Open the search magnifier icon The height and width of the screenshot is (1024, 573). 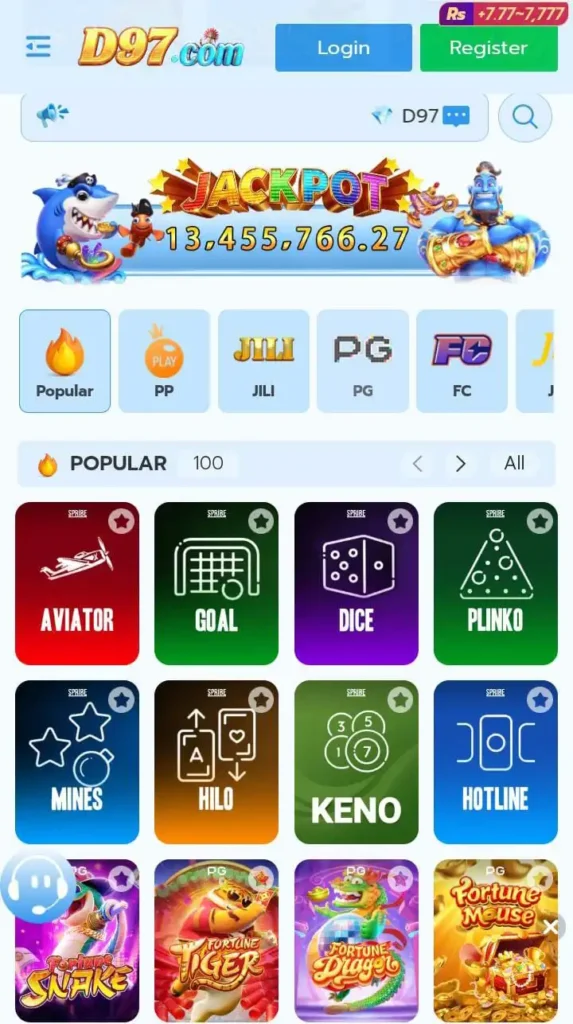point(525,117)
